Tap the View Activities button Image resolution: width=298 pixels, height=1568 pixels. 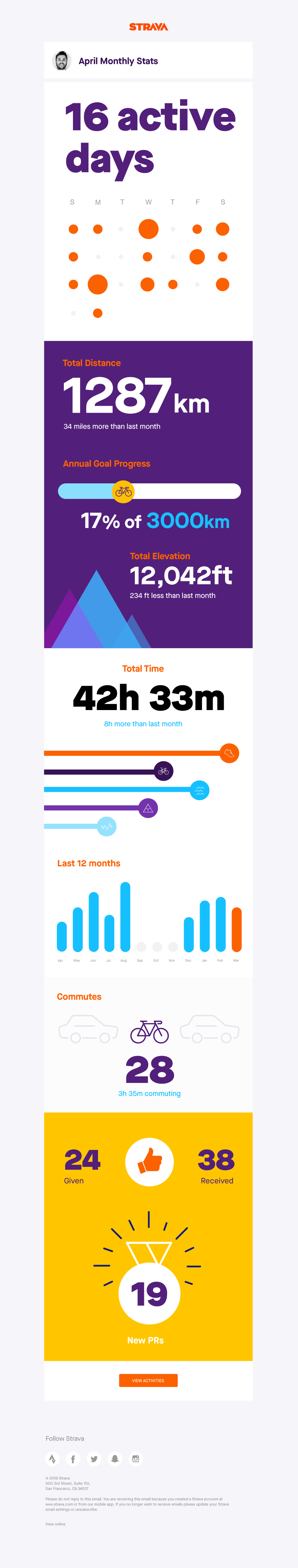click(148, 1380)
